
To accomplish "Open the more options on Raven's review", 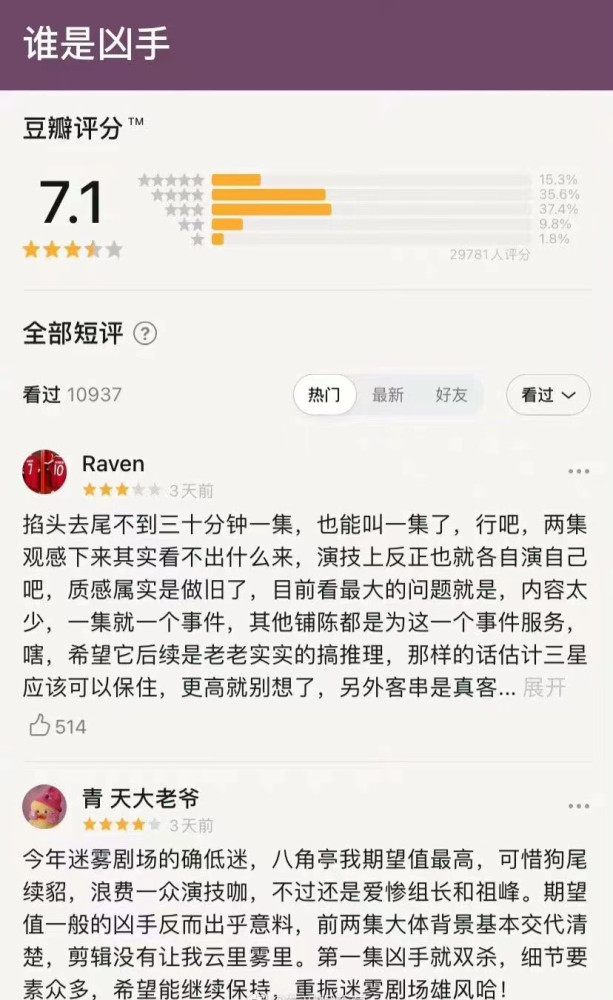I will [579, 471].
